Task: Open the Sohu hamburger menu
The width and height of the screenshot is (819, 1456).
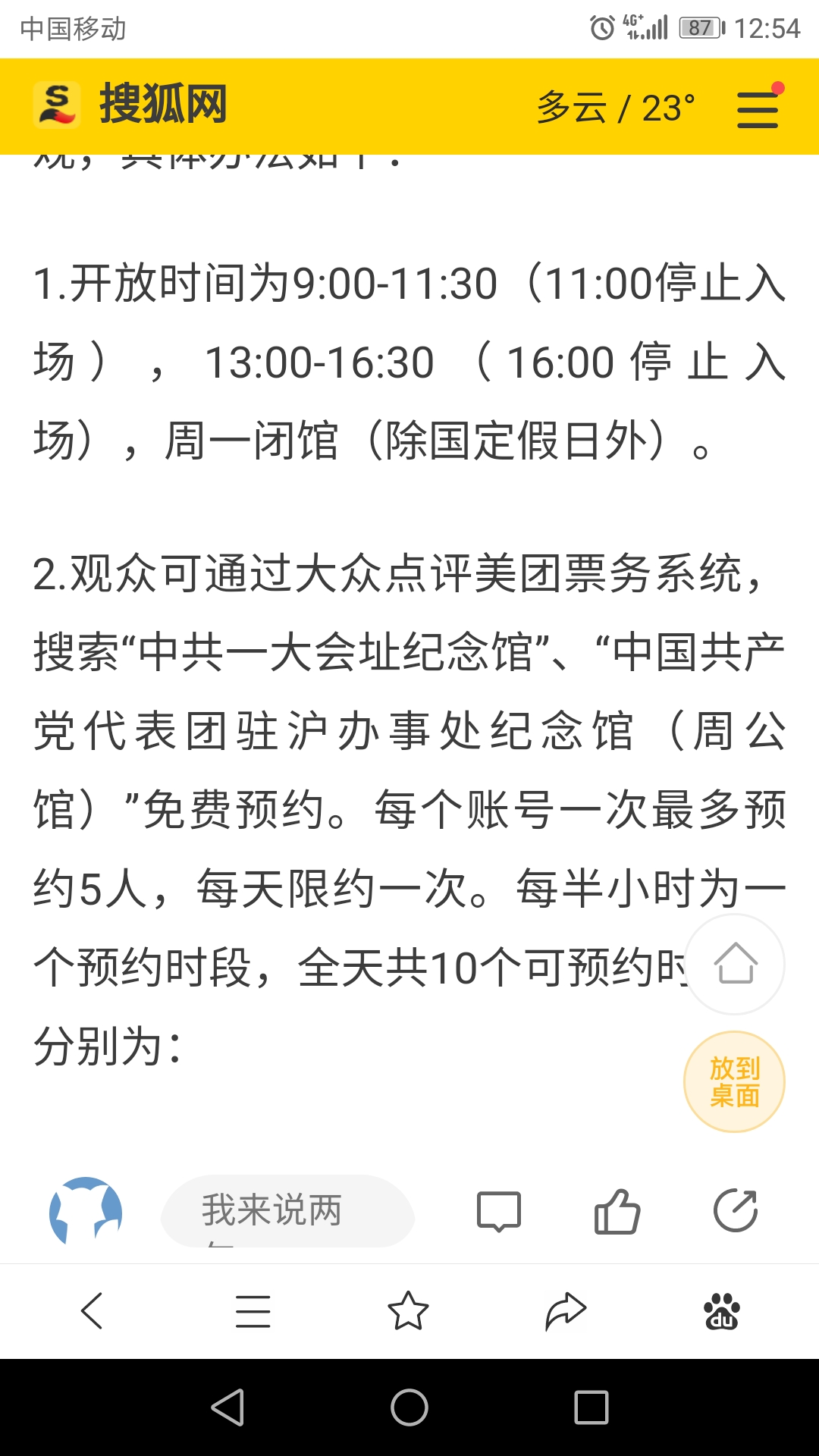Action: [758, 108]
